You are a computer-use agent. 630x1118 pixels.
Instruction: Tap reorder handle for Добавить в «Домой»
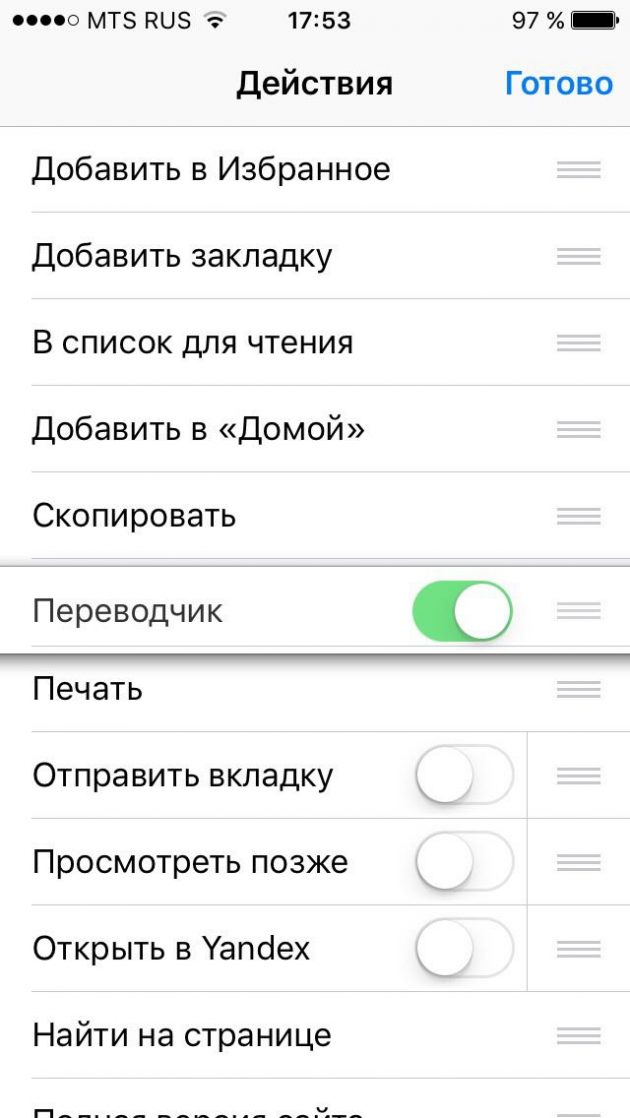click(x=578, y=430)
